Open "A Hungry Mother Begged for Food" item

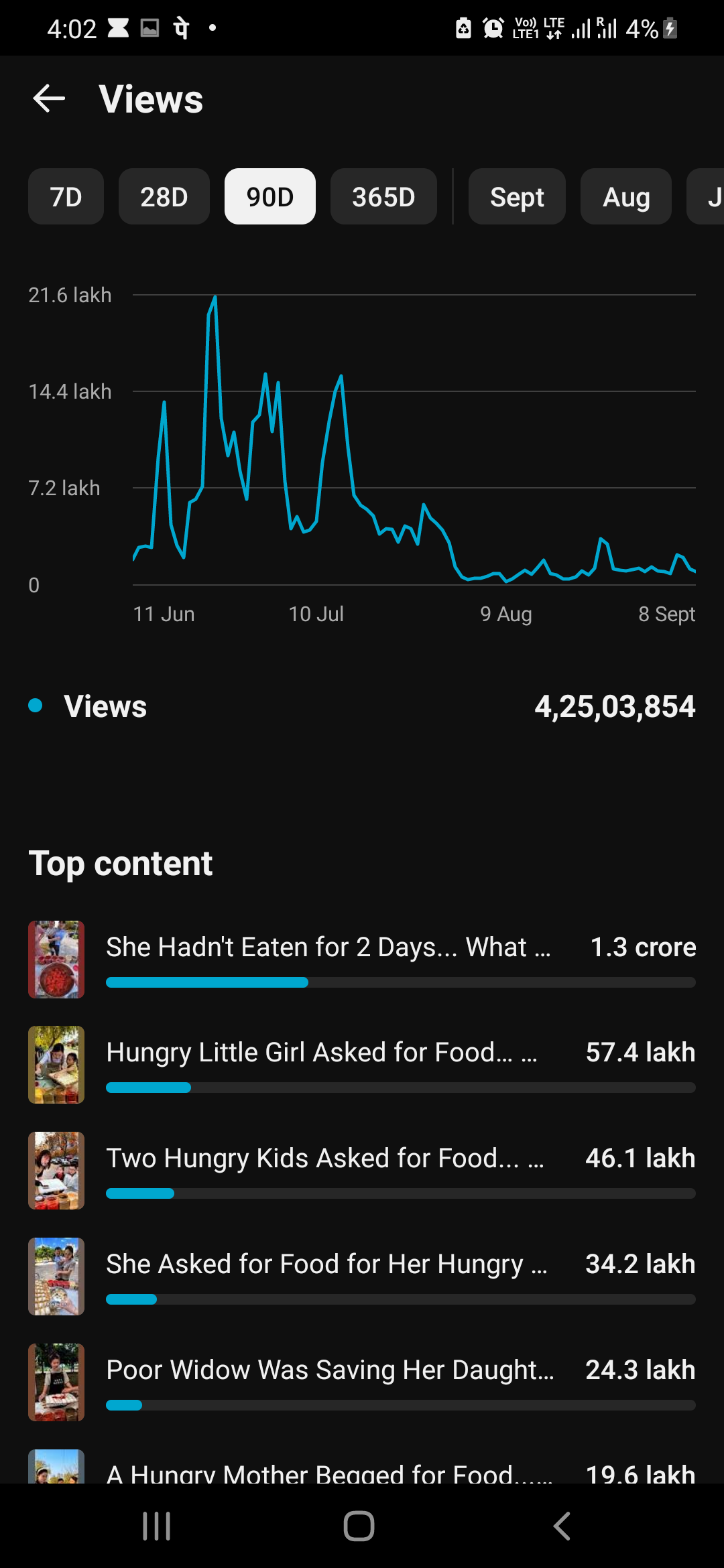point(362,1467)
